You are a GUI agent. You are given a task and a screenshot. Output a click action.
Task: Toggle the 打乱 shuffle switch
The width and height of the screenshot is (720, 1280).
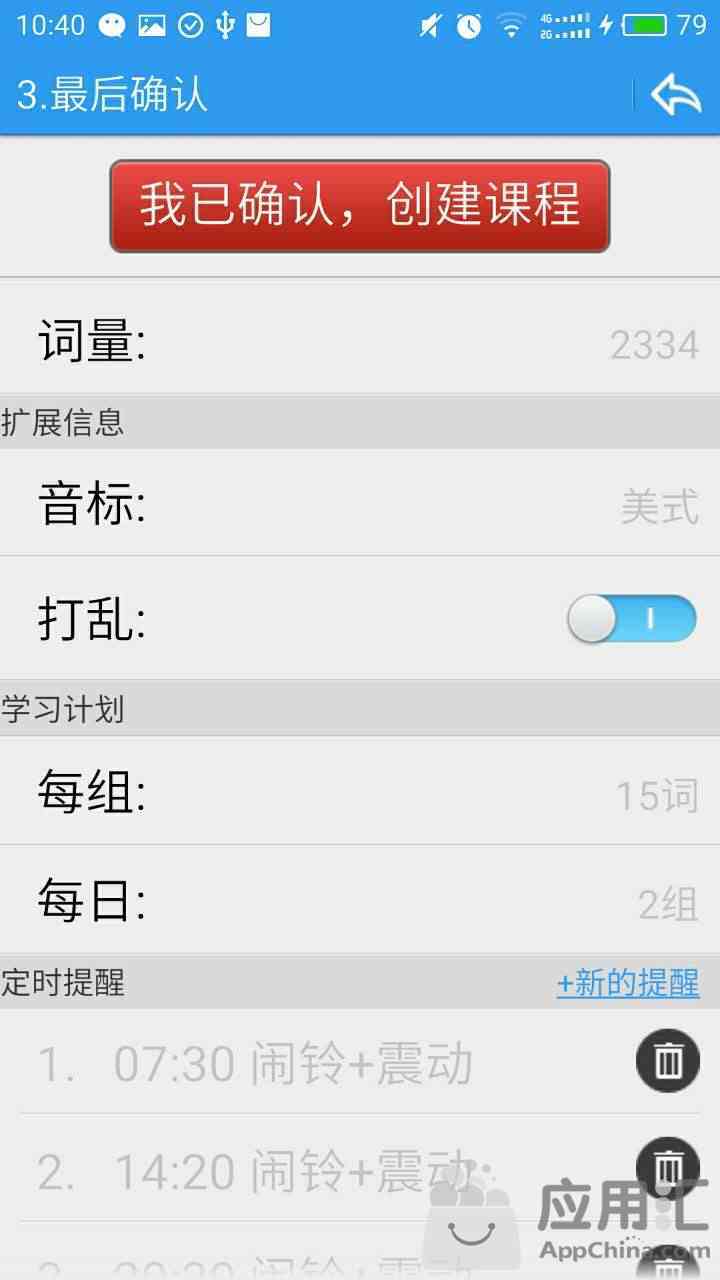tap(632, 619)
